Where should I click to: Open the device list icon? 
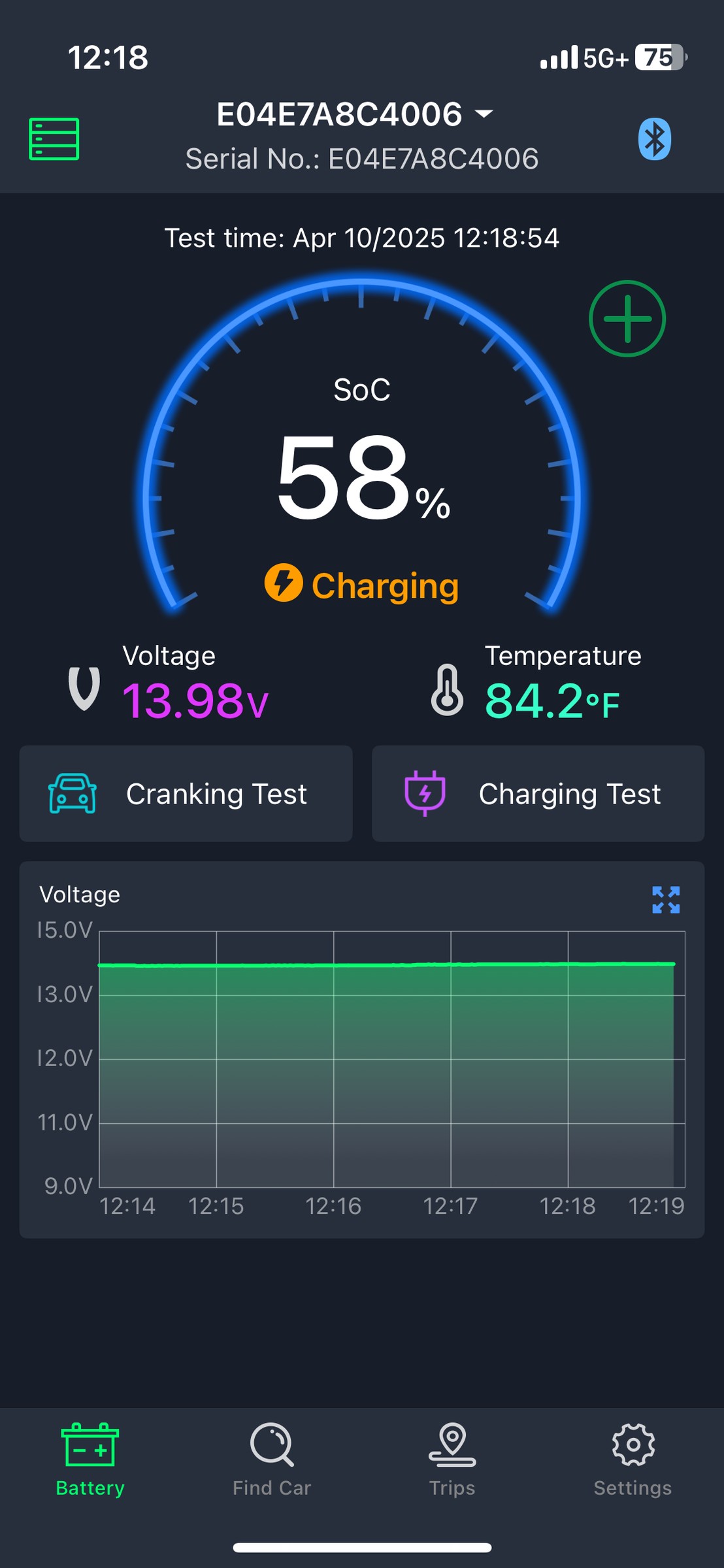pyautogui.click(x=54, y=139)
